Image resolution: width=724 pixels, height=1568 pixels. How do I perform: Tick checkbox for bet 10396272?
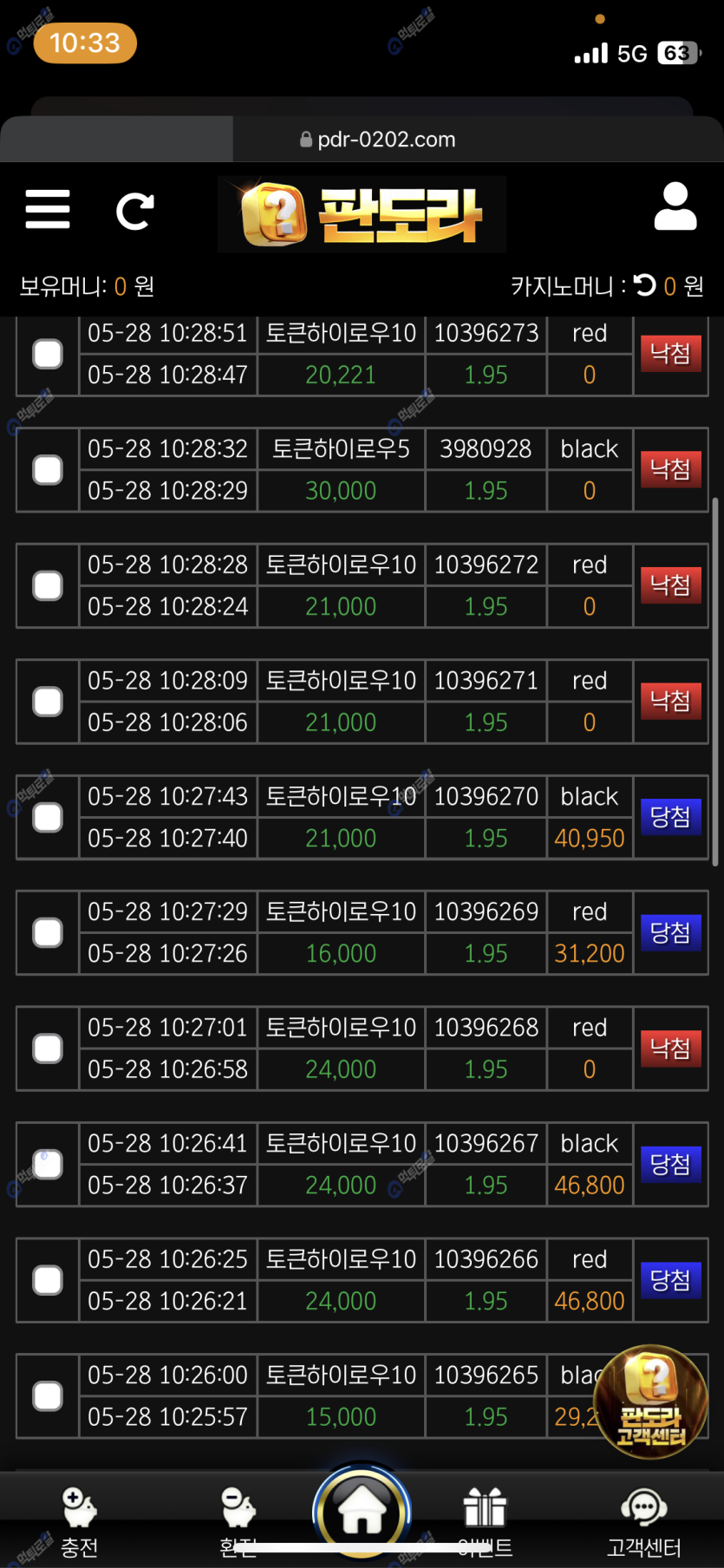pyautogui.click(x=48, y=585)
